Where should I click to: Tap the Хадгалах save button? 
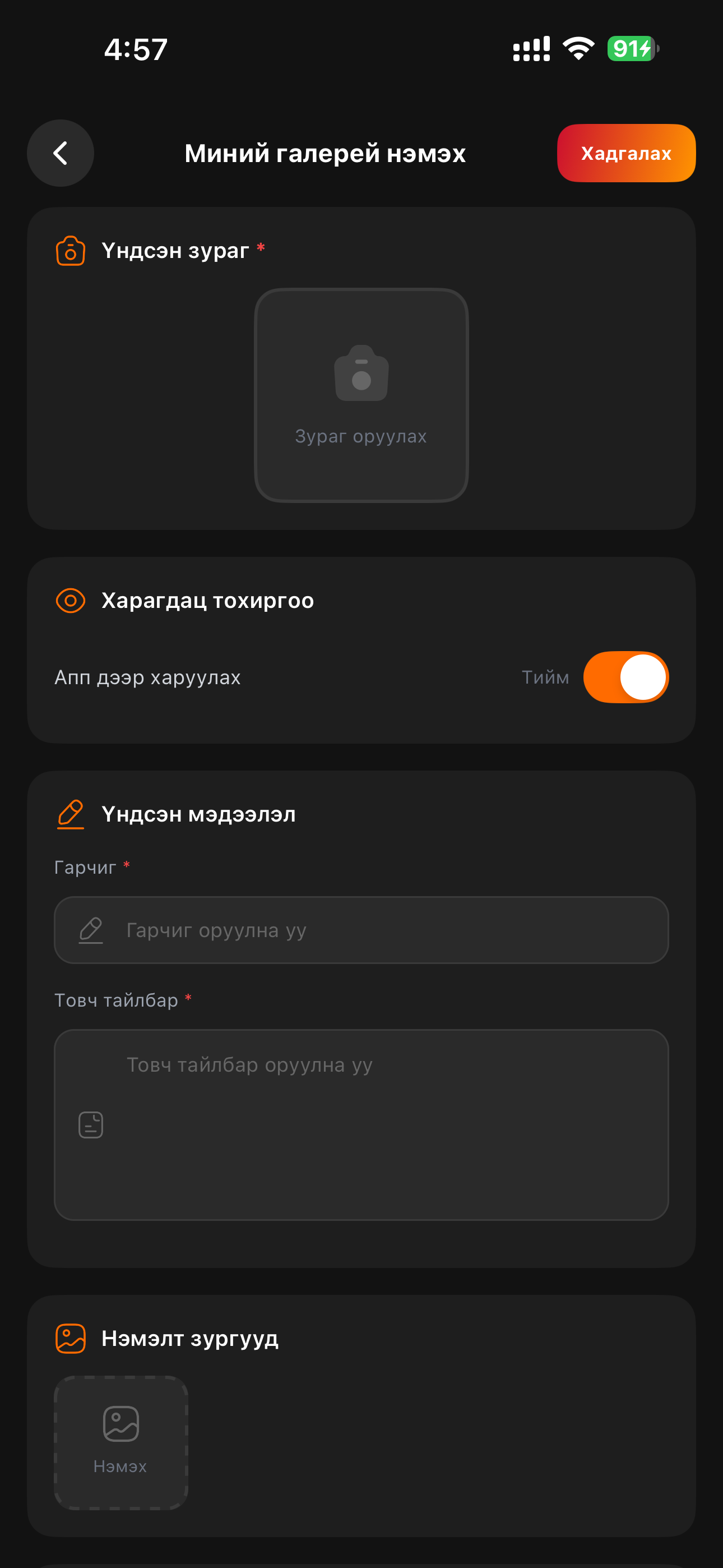coord(625,154)
